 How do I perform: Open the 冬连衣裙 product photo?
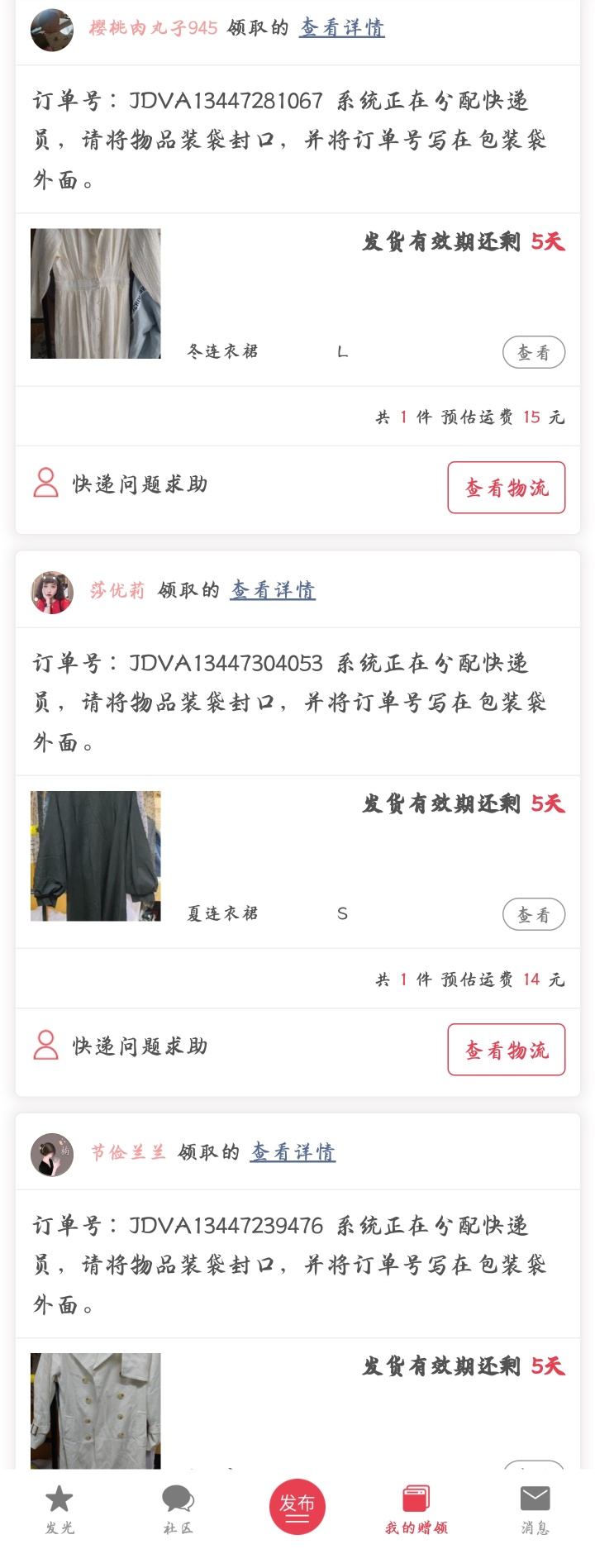tap(96, 293)
